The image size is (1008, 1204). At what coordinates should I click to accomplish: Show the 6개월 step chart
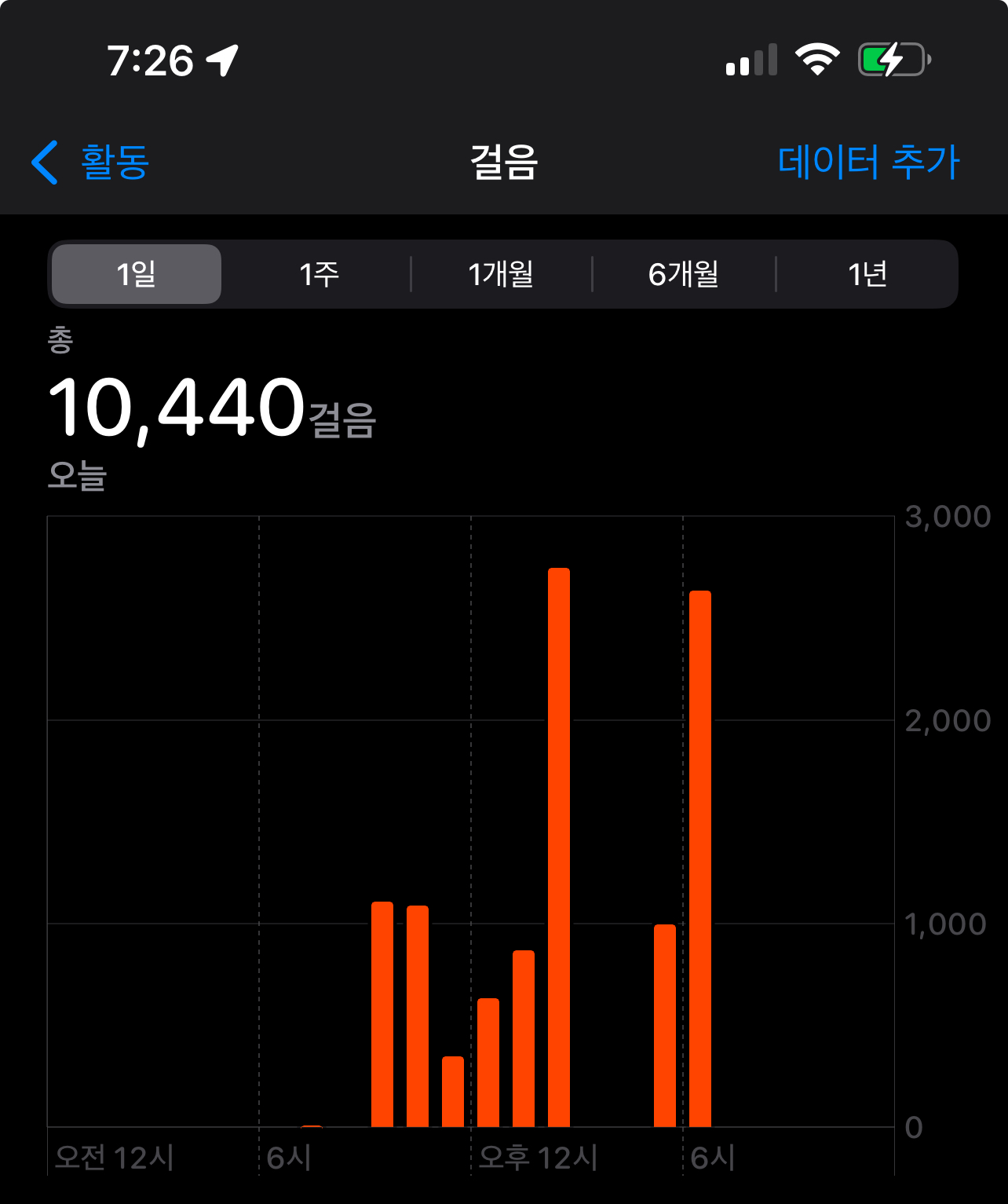pyautogui.click(x=684, y=274)
